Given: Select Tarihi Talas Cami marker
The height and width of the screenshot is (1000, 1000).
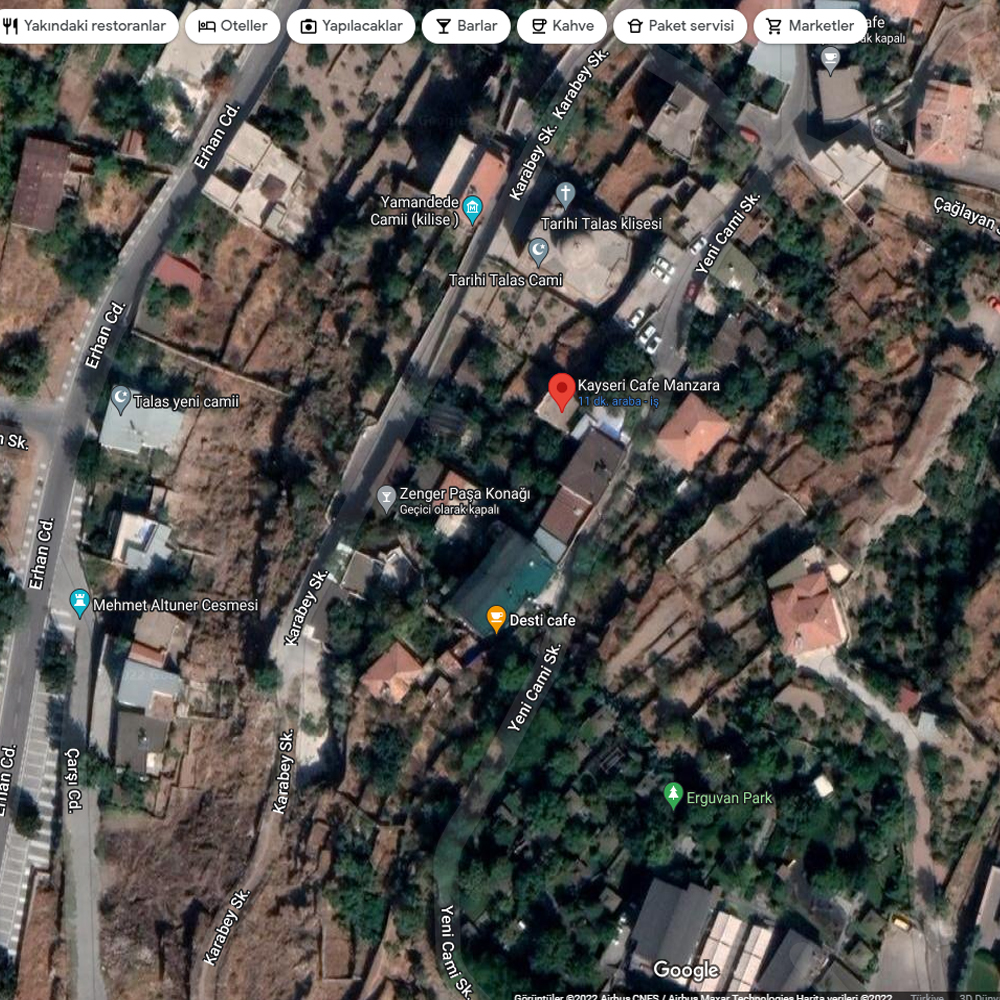Looking at the screenshot, I should (x=538, y=250).
